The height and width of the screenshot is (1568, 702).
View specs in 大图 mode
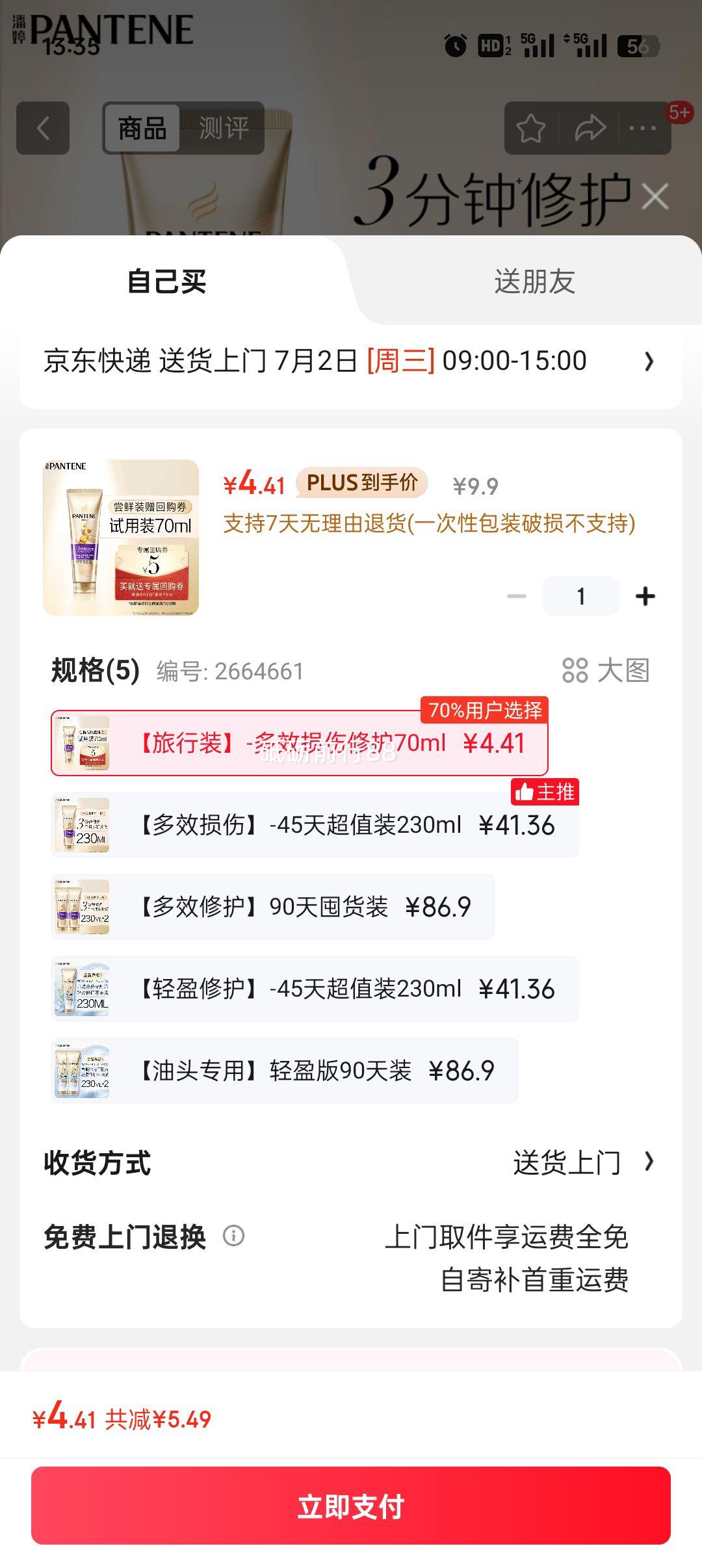click(606, 670)
